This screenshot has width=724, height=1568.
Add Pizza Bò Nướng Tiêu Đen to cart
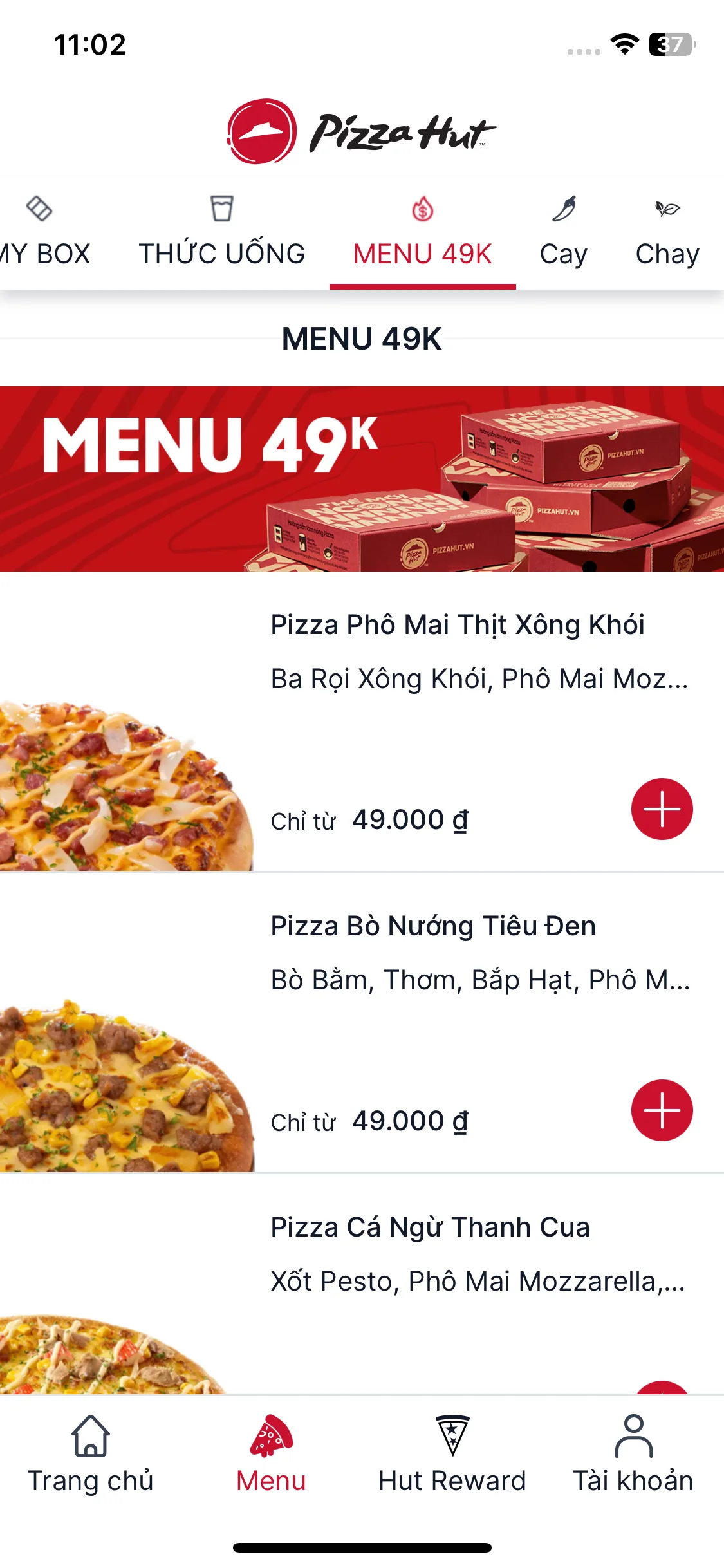coord(662,1110)
